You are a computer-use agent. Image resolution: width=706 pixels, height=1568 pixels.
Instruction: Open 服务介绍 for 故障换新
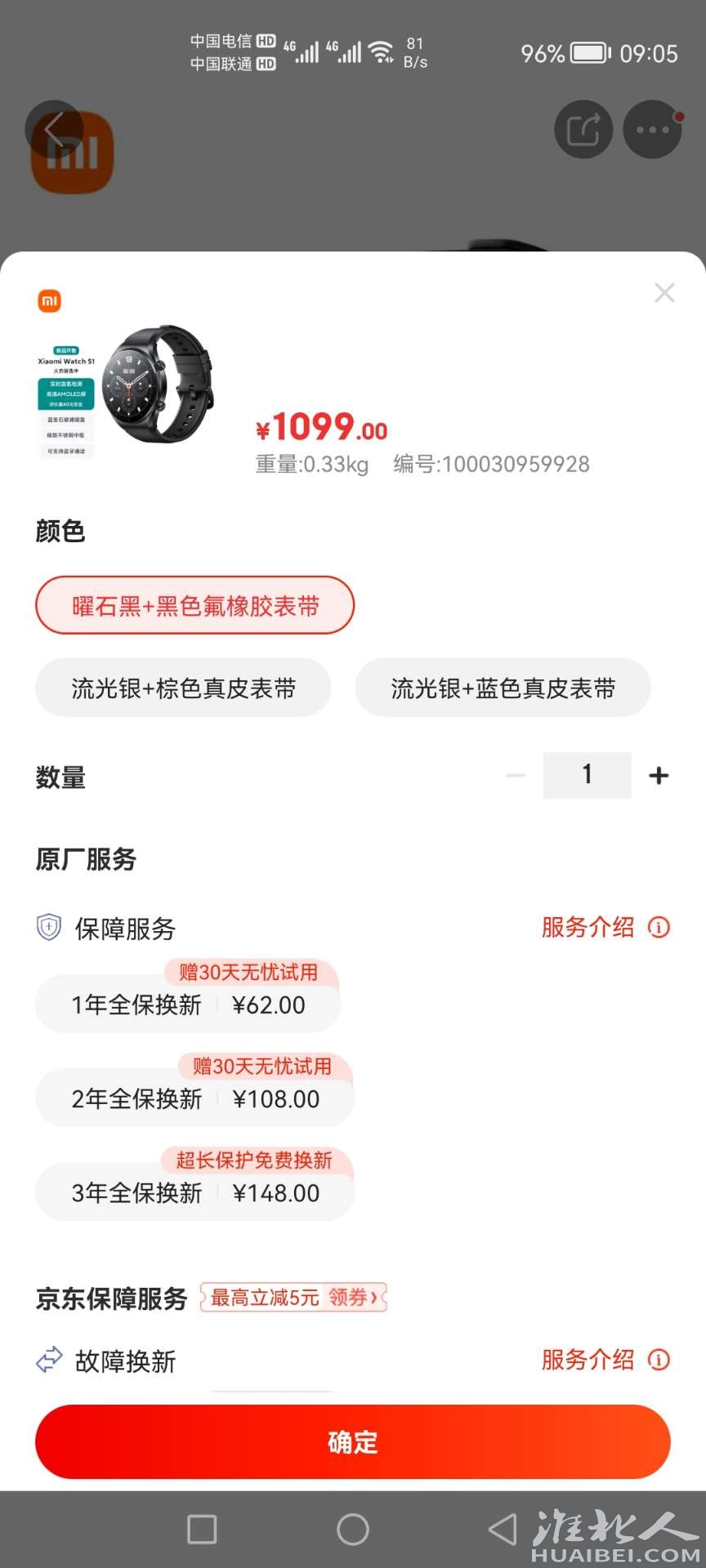pos(605,1360)
